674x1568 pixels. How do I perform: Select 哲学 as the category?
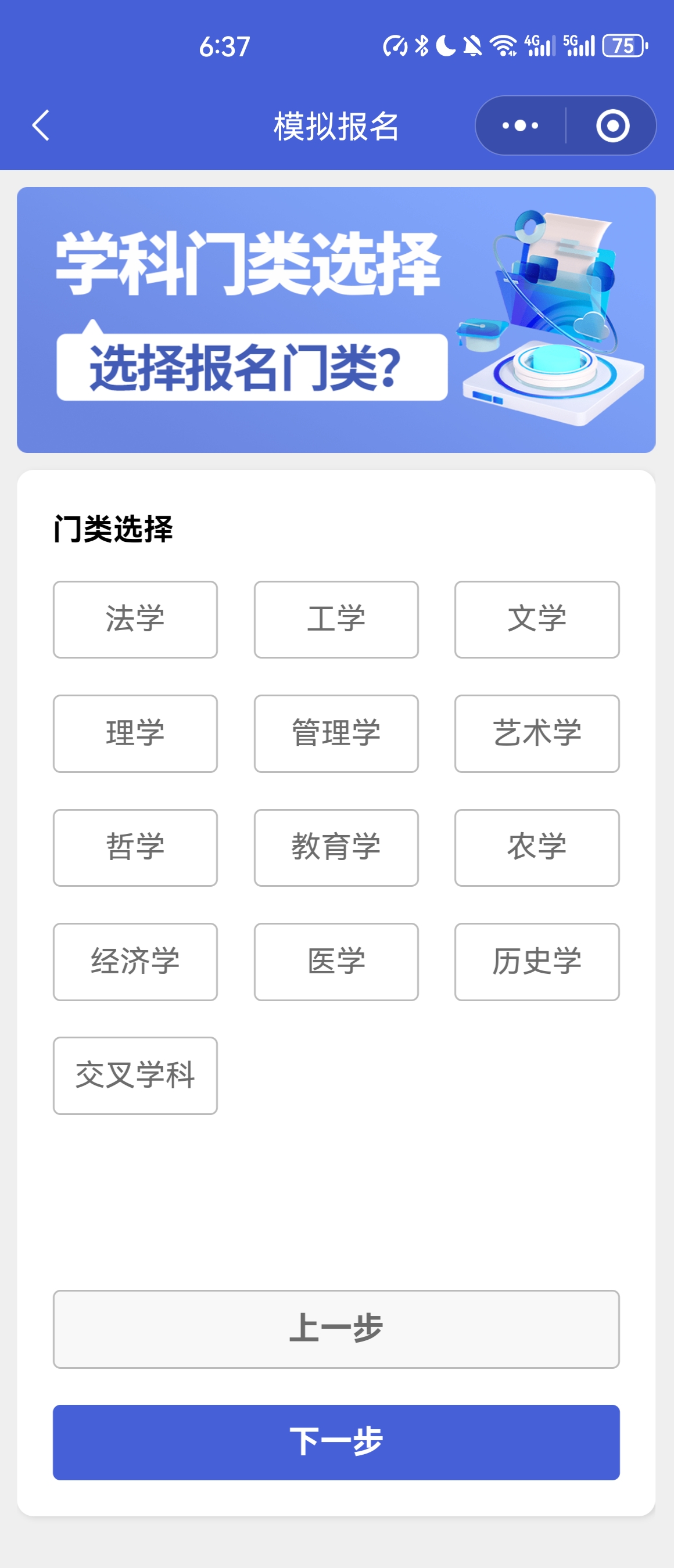(135, 847)
